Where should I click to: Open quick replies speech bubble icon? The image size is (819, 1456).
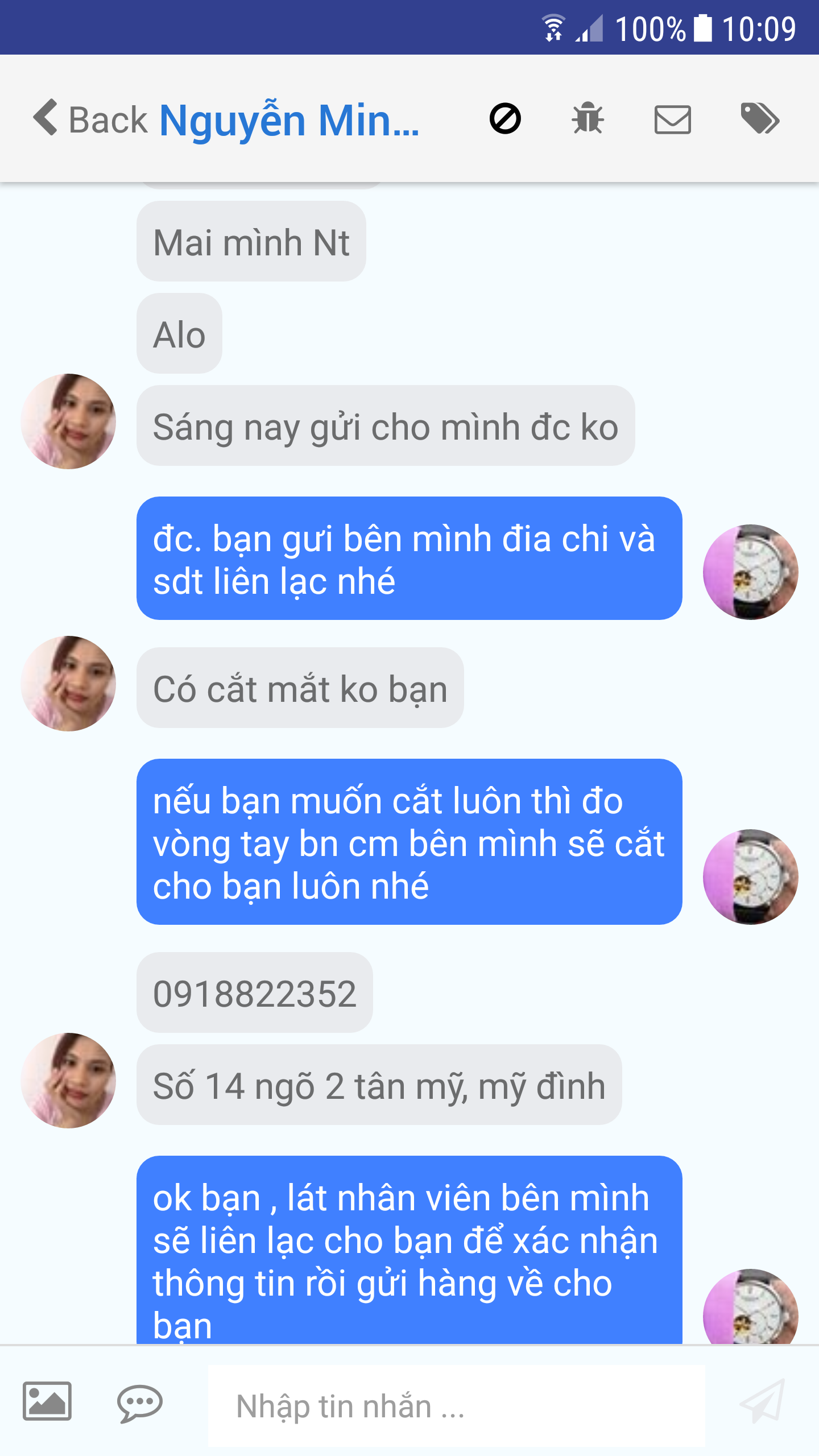(139, 1403)
